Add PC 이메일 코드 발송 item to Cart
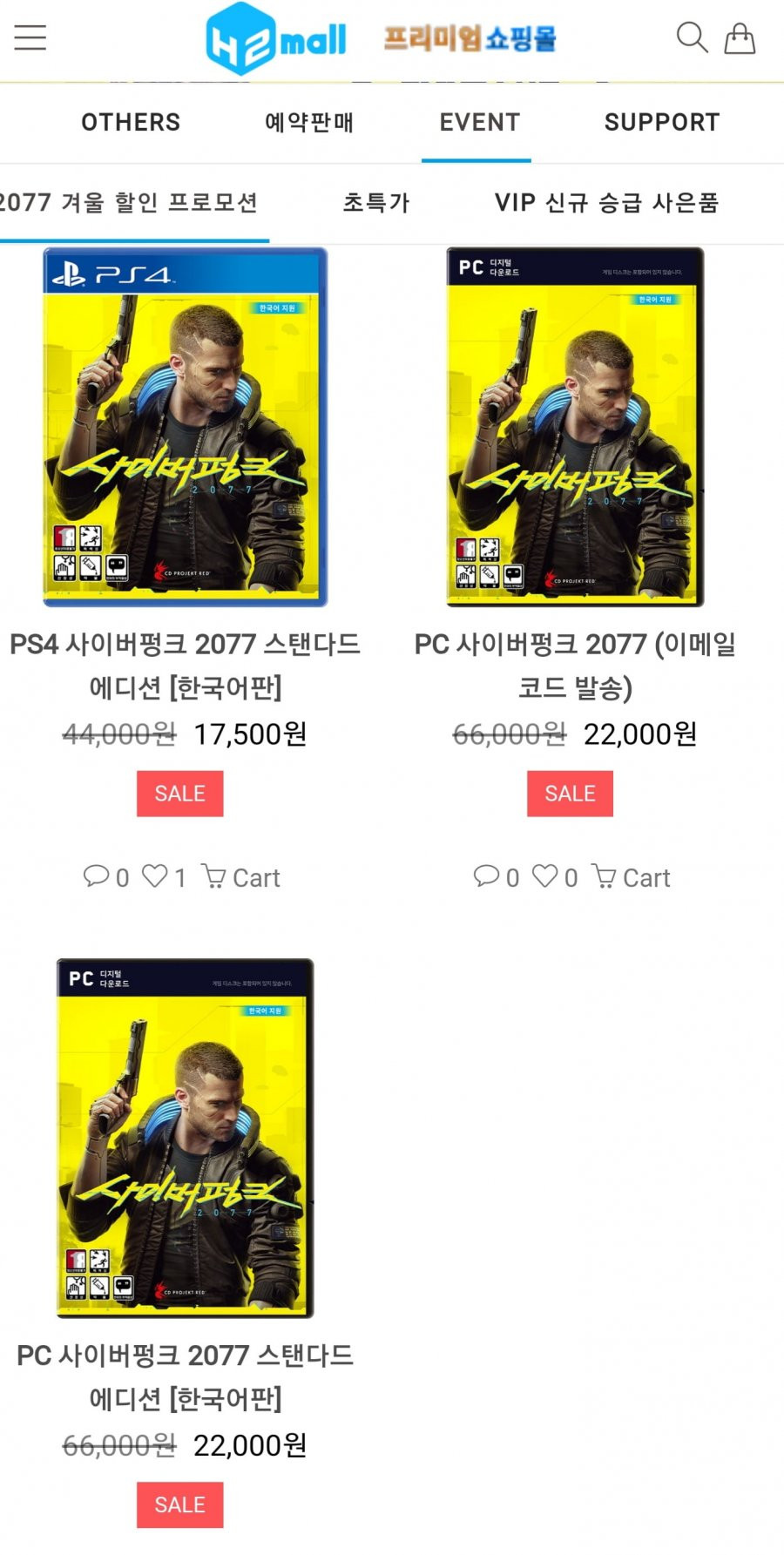Viewport: 784px width, 1555px height. 632,877
